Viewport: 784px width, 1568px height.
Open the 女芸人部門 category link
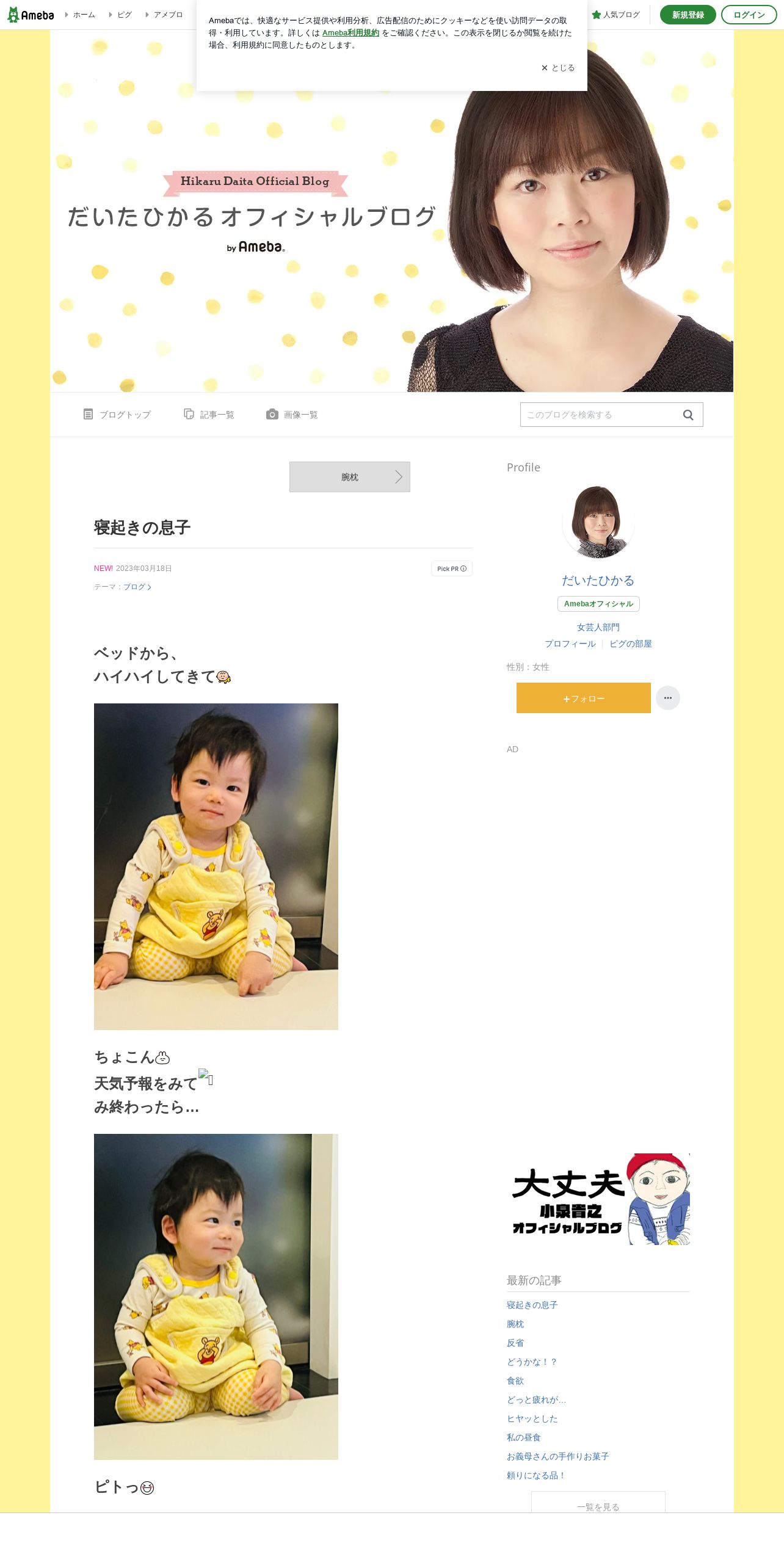pos(598,627)
